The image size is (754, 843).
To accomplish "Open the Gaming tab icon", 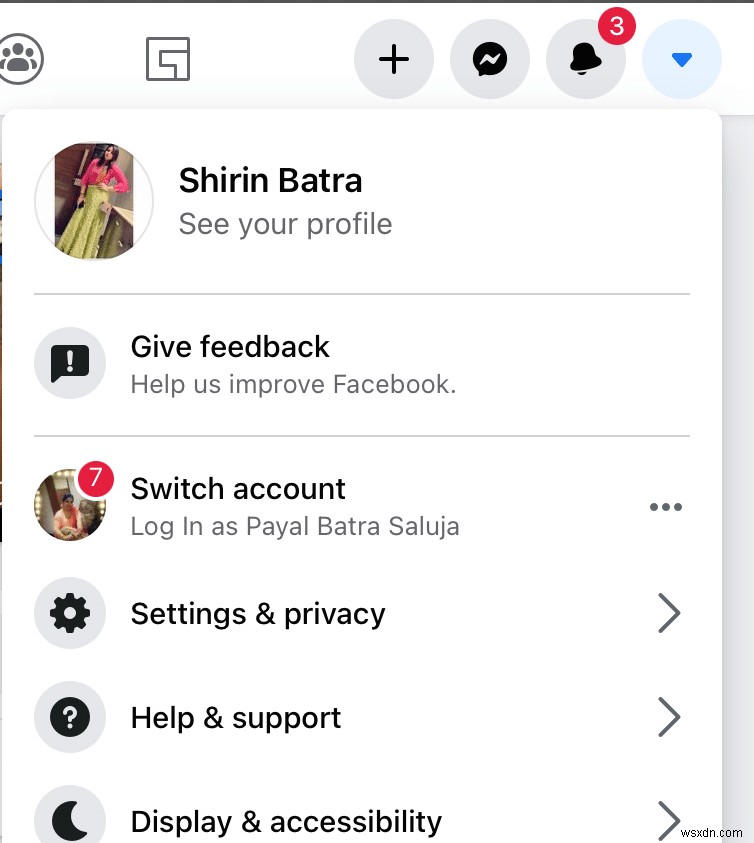I will (x=168, y=60).
